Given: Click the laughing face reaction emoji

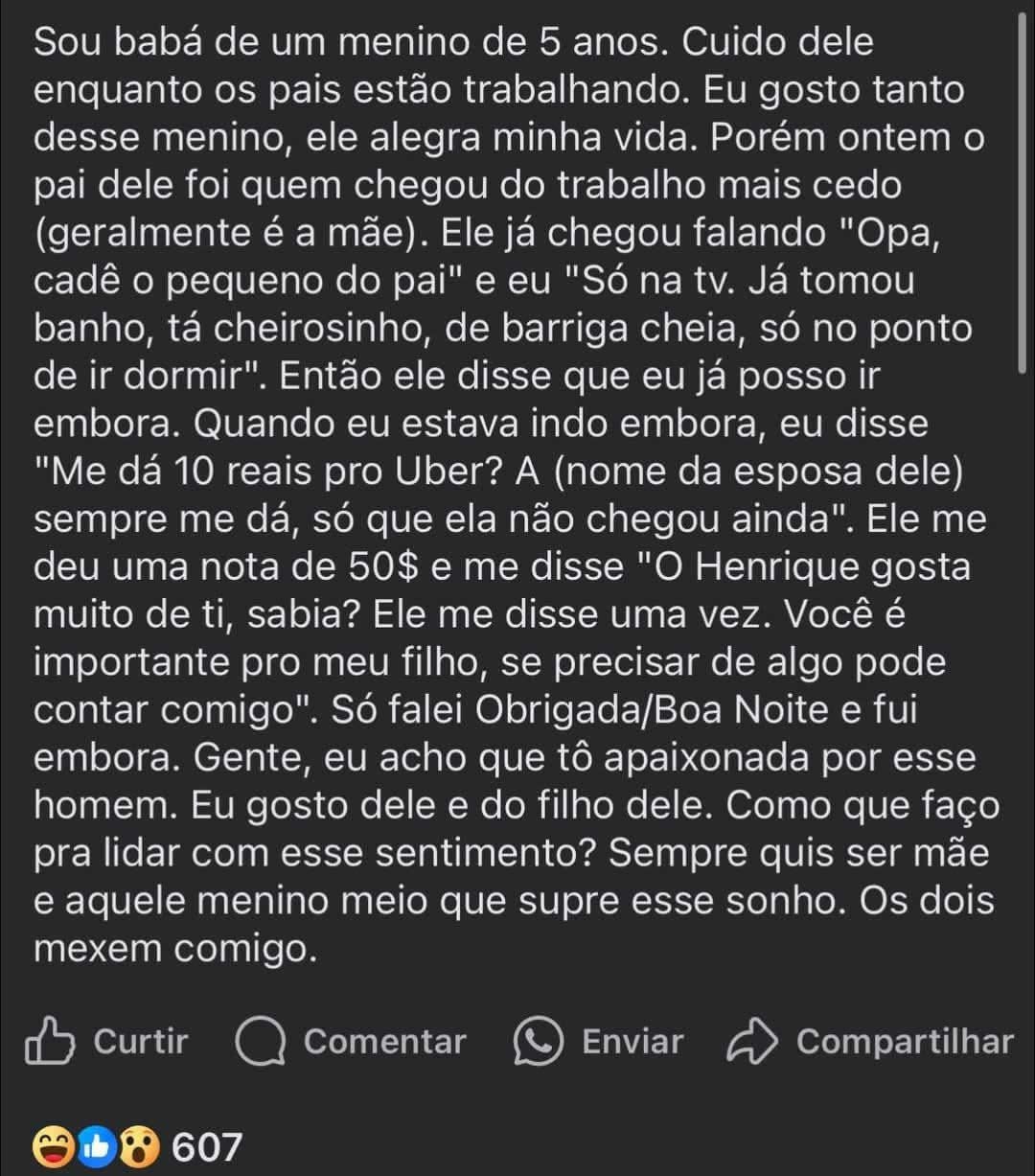Looking at the screenshot, I should coord(53,1141).
